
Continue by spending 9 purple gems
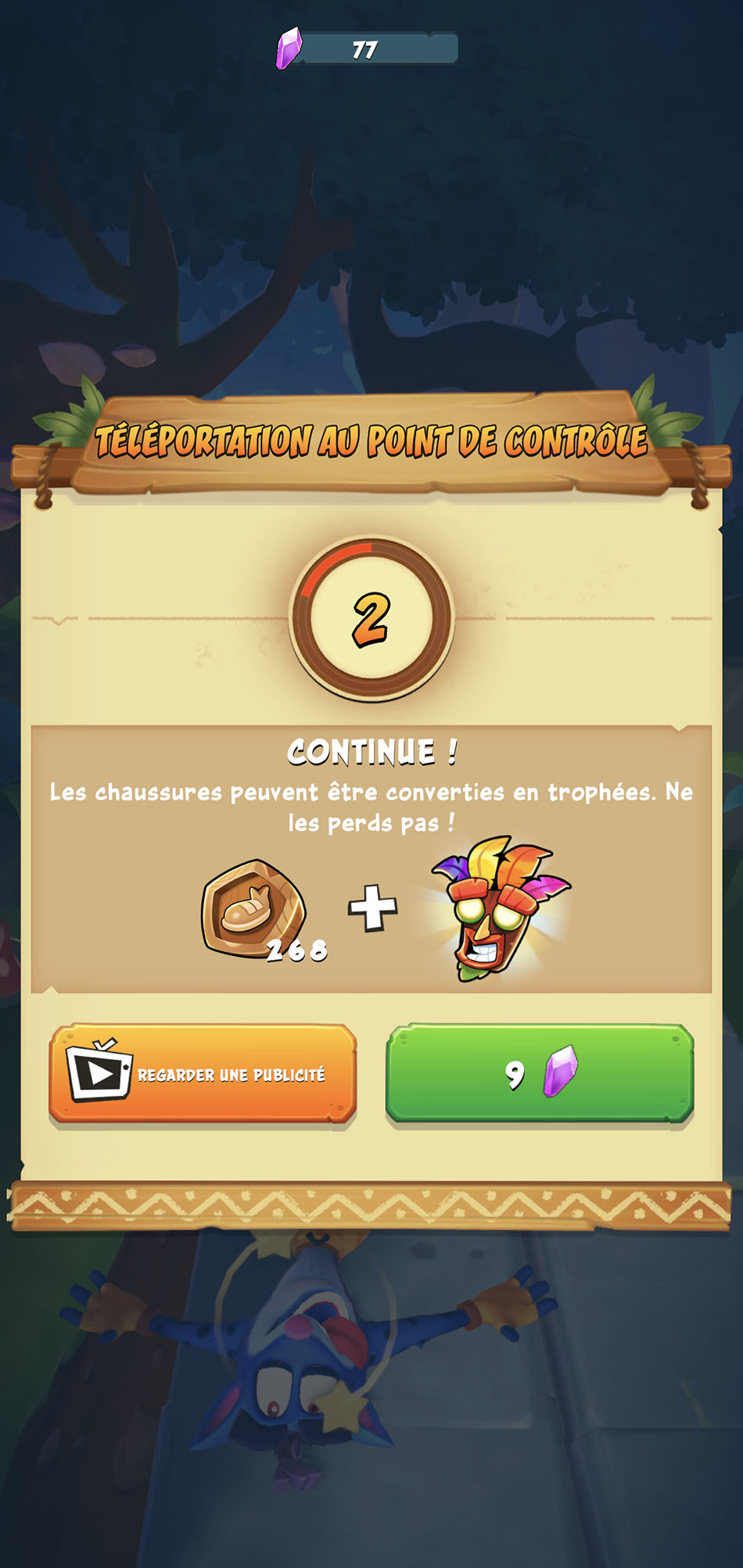[540, 1073]
